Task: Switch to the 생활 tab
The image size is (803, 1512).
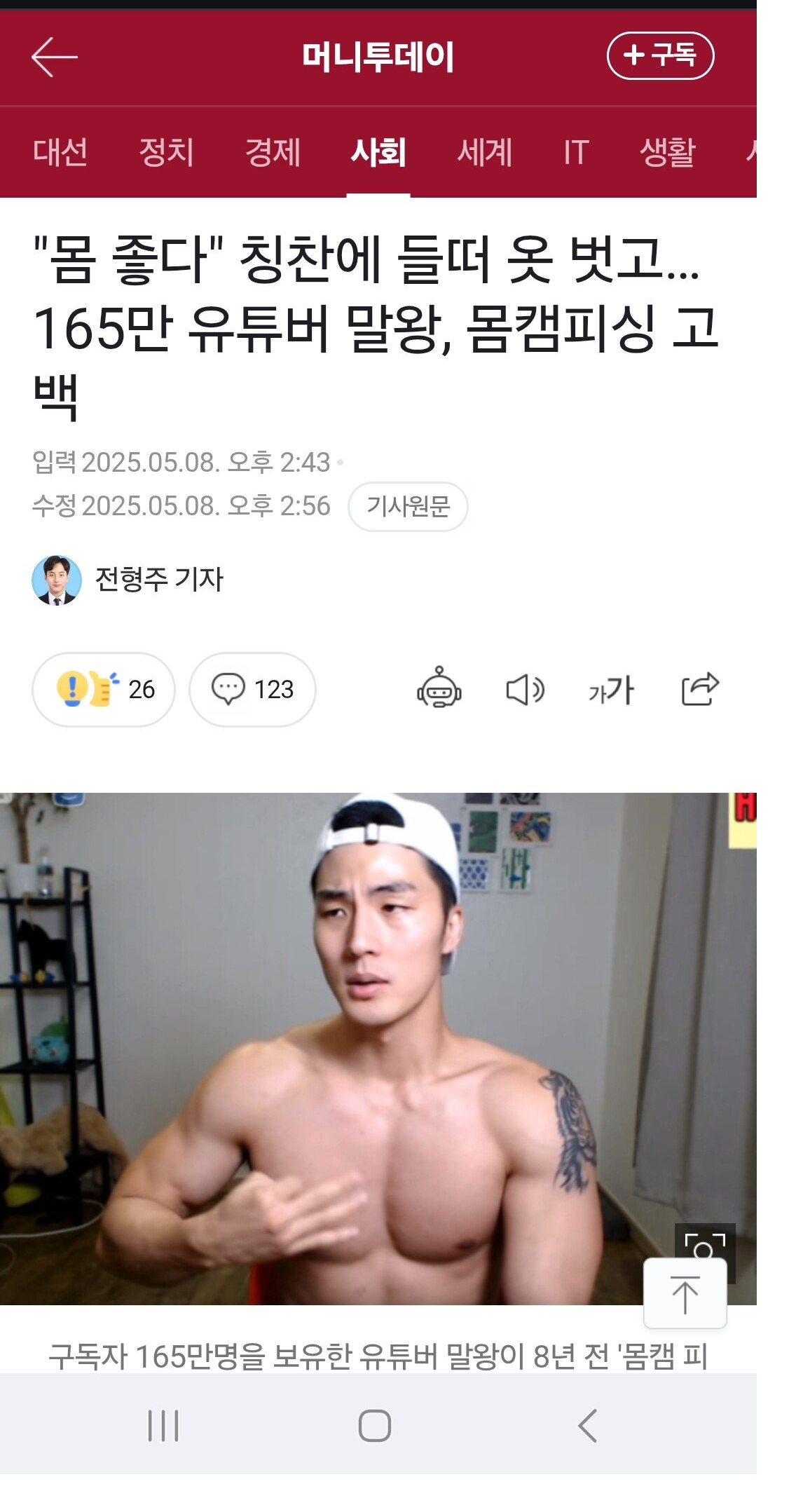Action: pyautogui.click(x=667, y=152)
